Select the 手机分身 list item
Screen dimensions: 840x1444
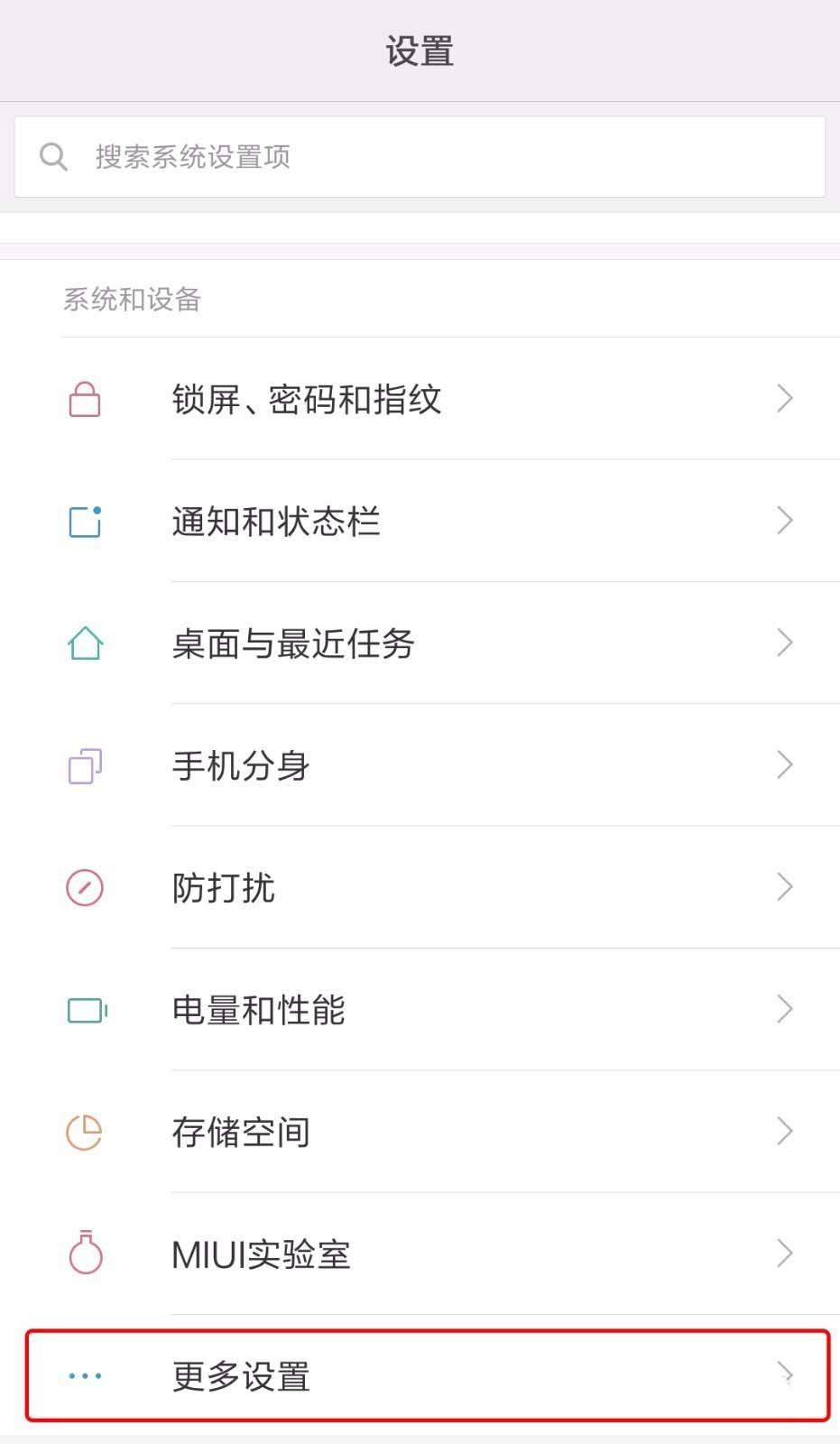click(x=420, y=766)
